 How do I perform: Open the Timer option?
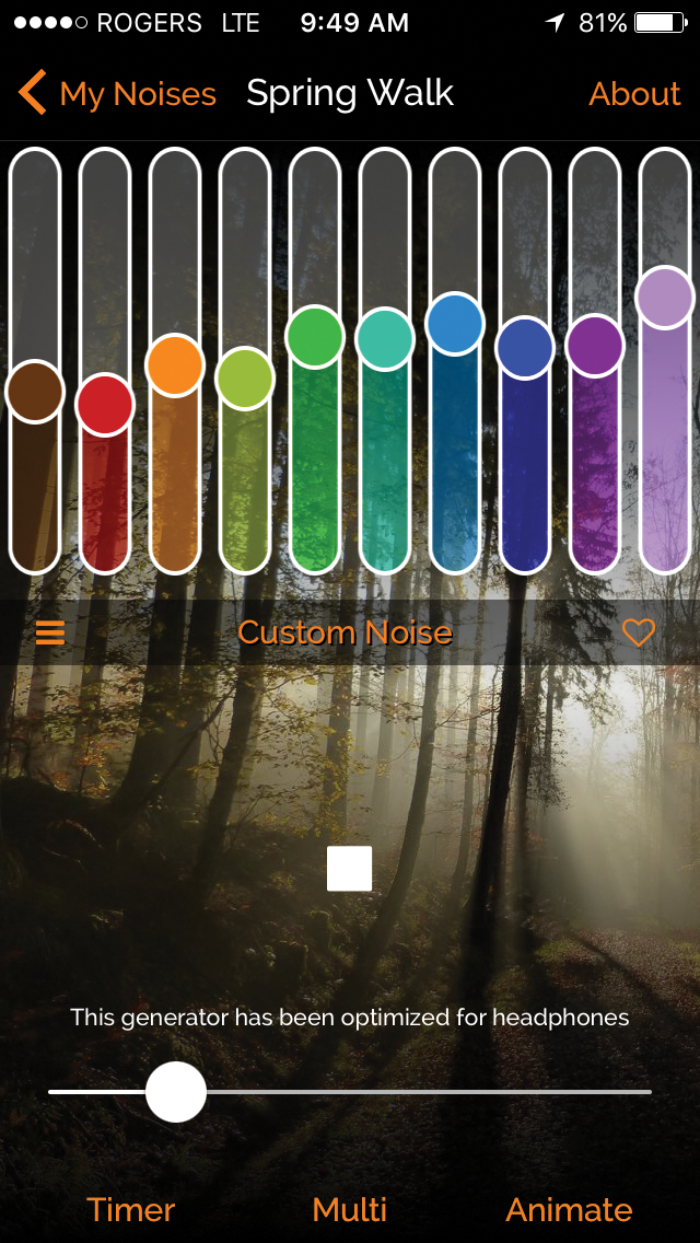pyautogui.click(x=131, y=1210)
